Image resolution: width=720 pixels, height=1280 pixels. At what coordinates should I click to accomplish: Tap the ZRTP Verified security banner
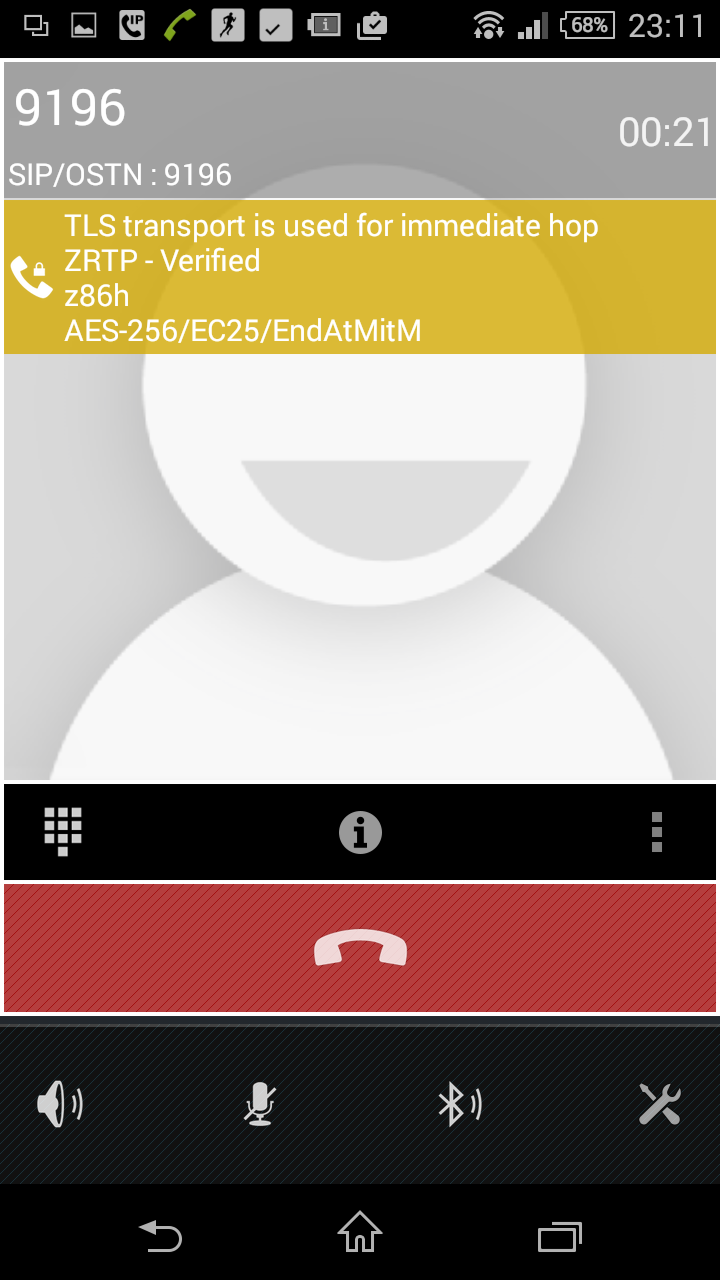(x=360, y=277)
